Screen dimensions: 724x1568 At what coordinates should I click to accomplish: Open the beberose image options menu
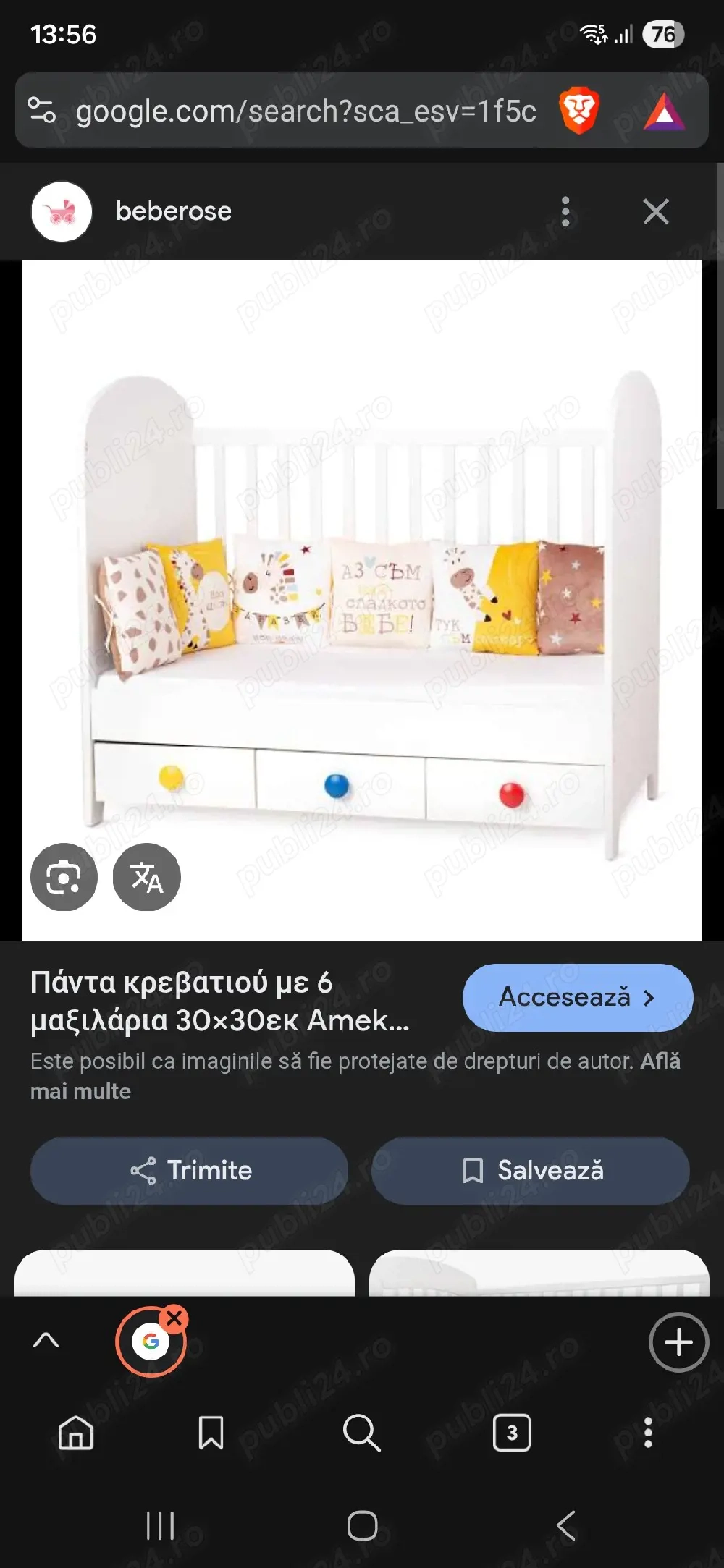tap(565, 211)
